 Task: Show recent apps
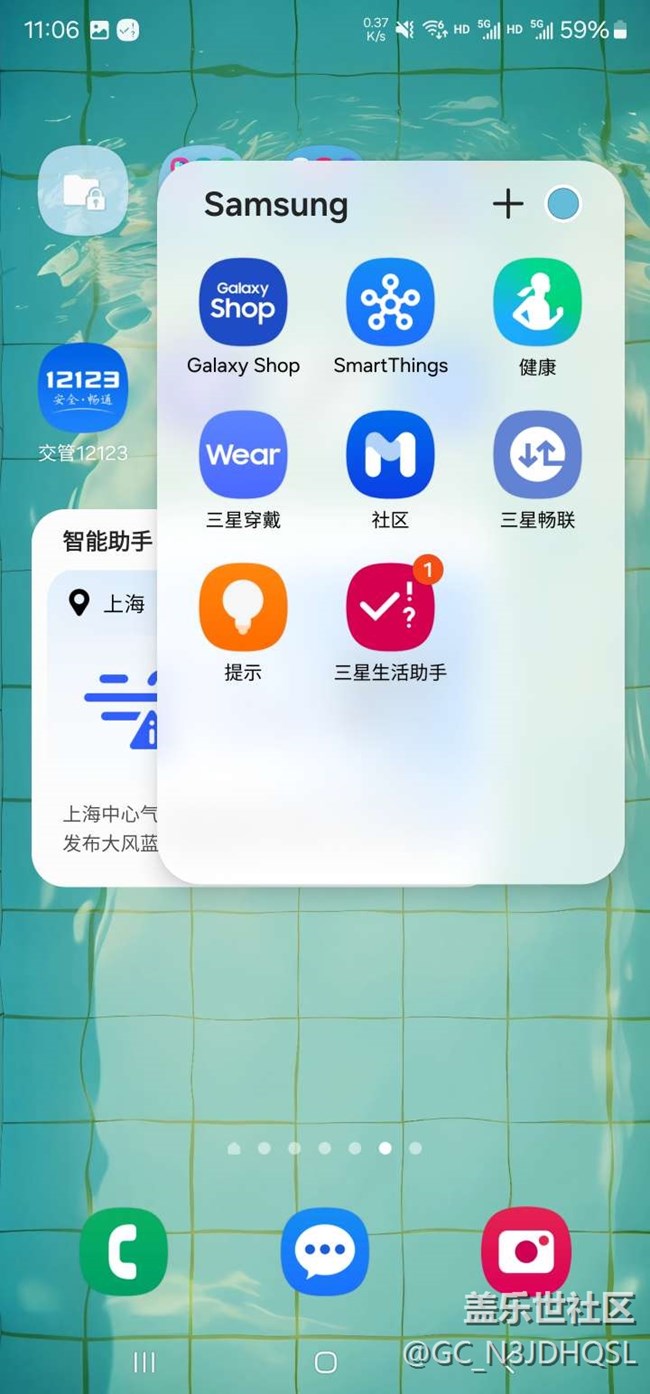144,1362
